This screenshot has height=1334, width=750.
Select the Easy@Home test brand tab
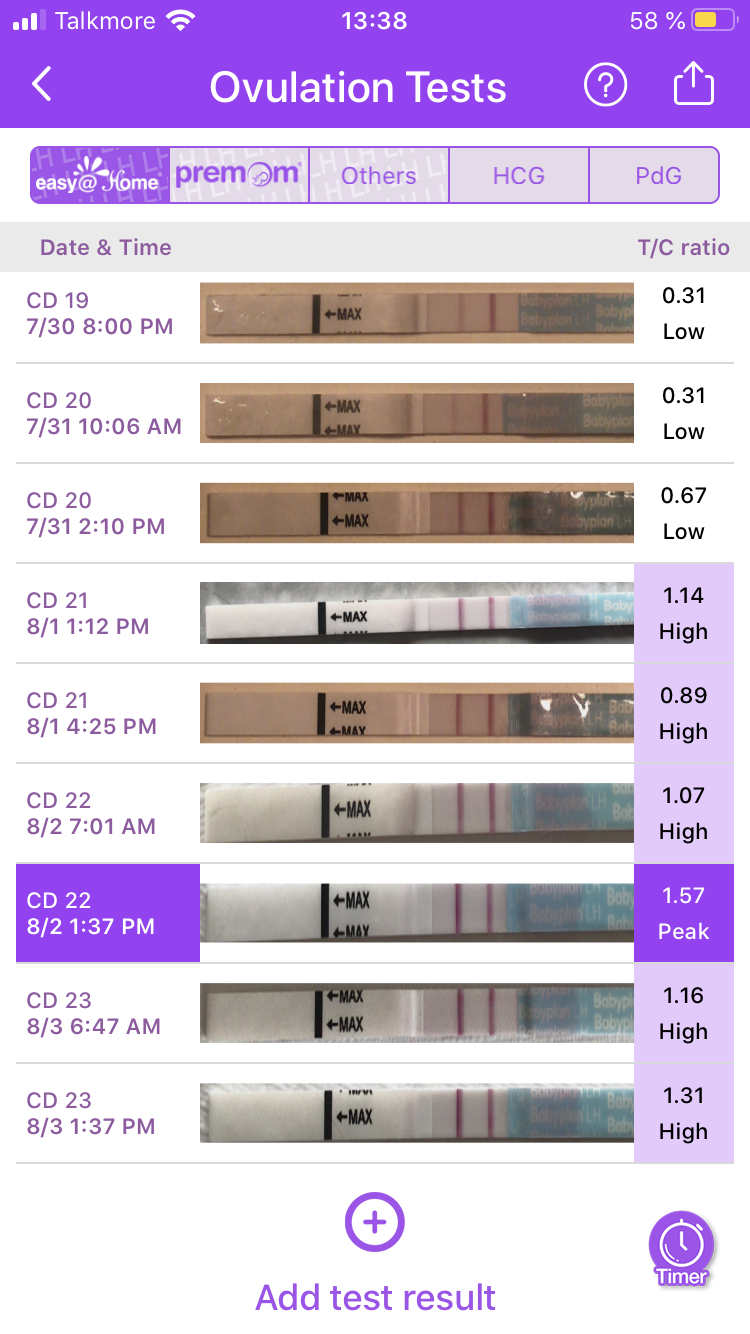(100, 176)
